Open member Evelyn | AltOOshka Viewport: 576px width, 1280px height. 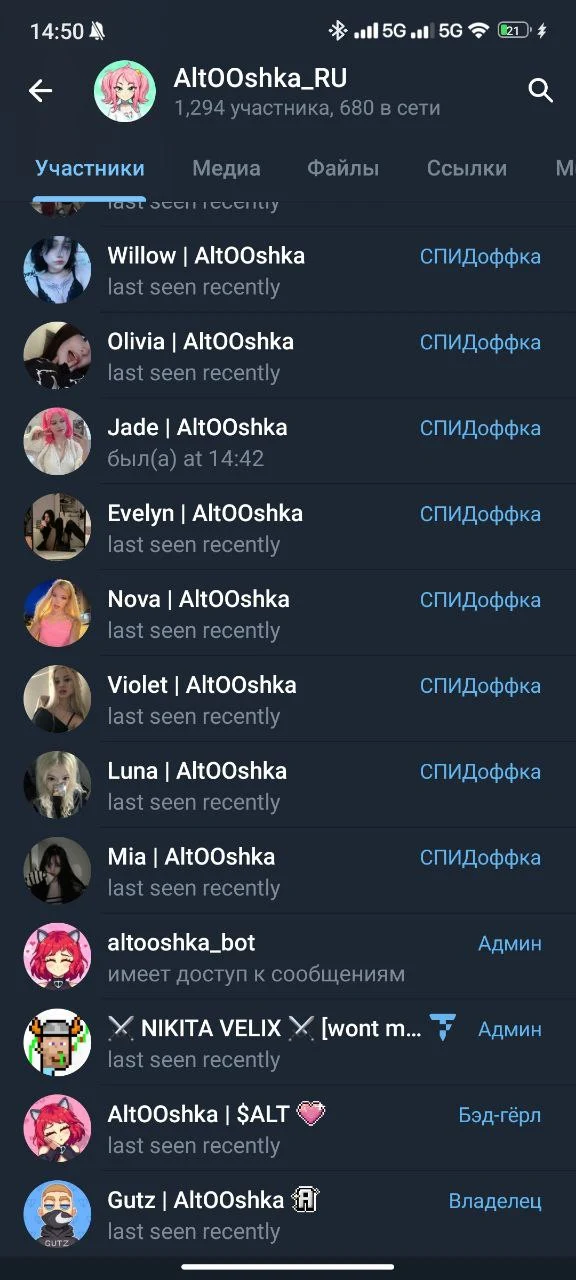click(x=288, y=528)
